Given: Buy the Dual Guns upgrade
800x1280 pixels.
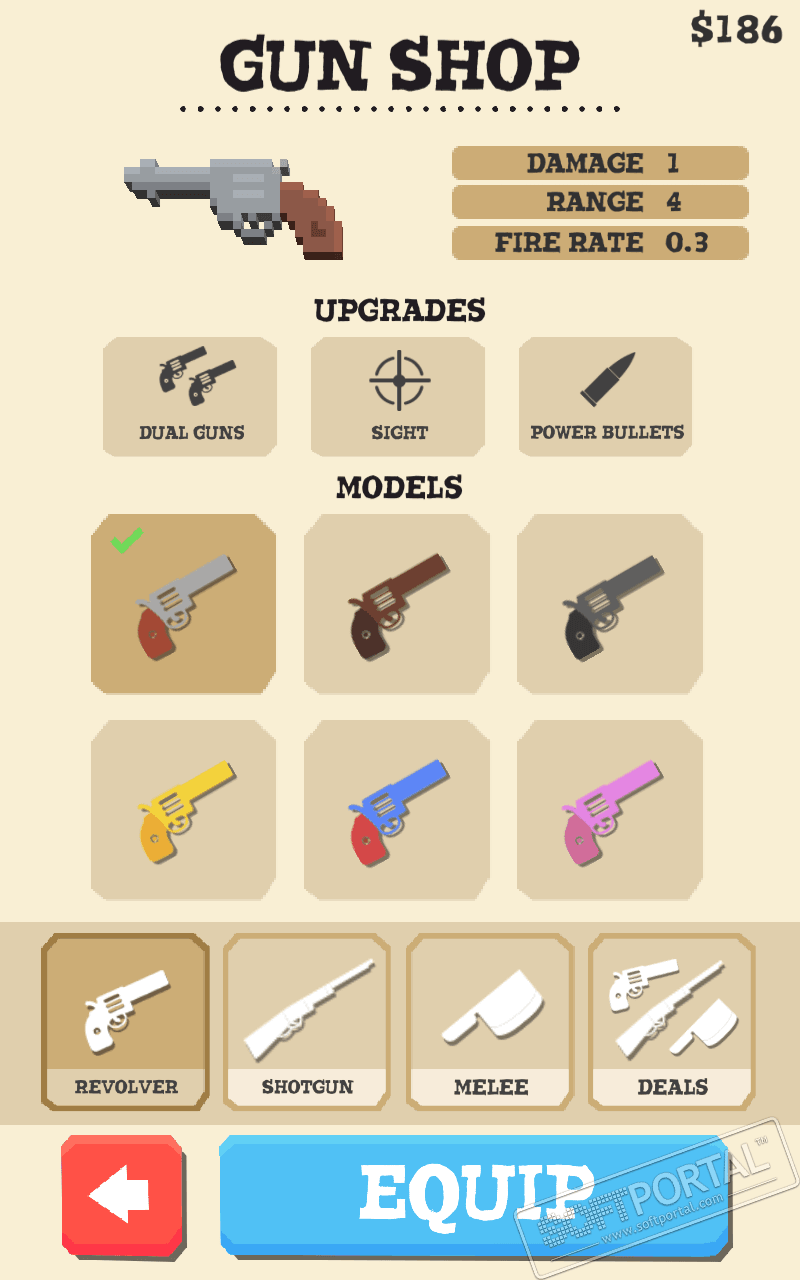Looking at the screenshot, I should [x=190, y=397].
